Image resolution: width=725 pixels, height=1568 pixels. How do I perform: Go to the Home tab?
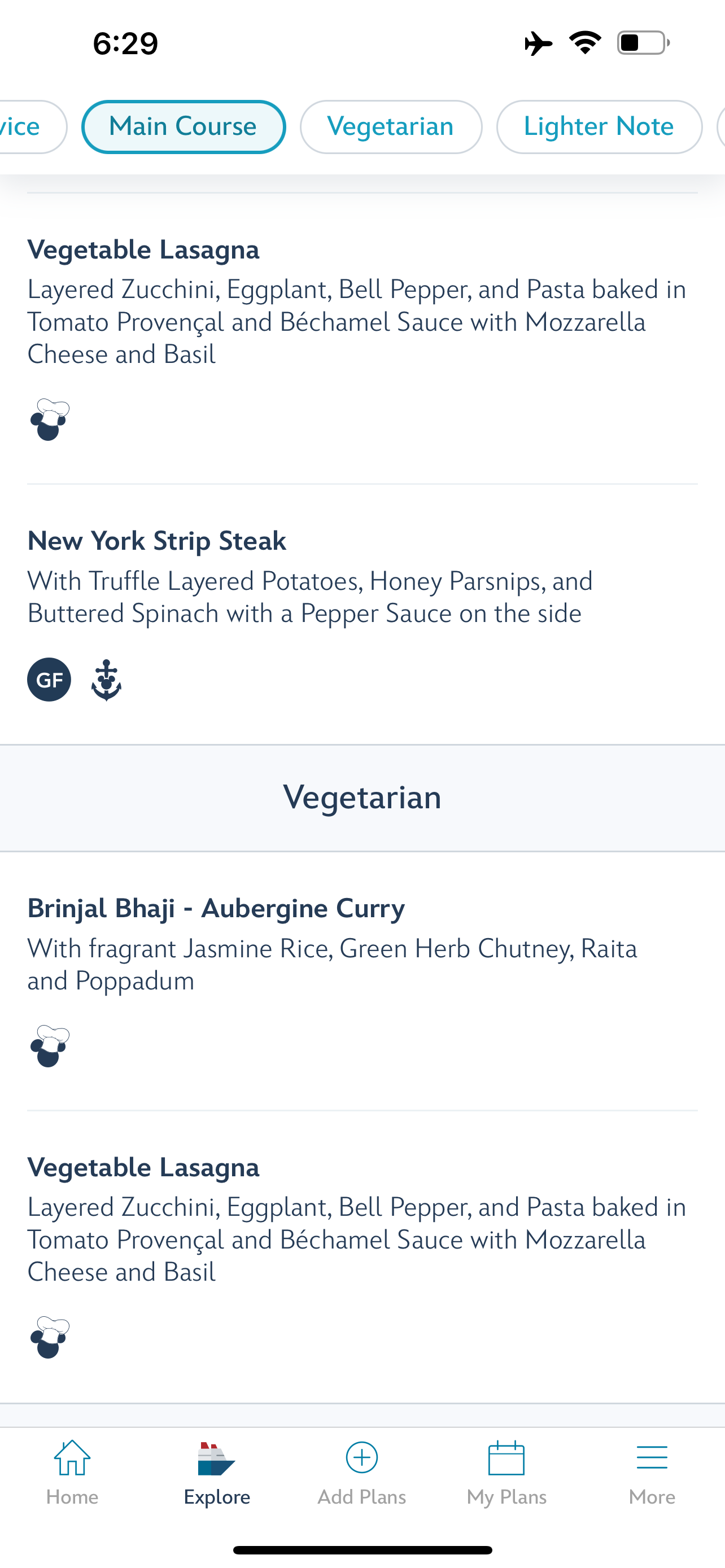(72, 1472)
